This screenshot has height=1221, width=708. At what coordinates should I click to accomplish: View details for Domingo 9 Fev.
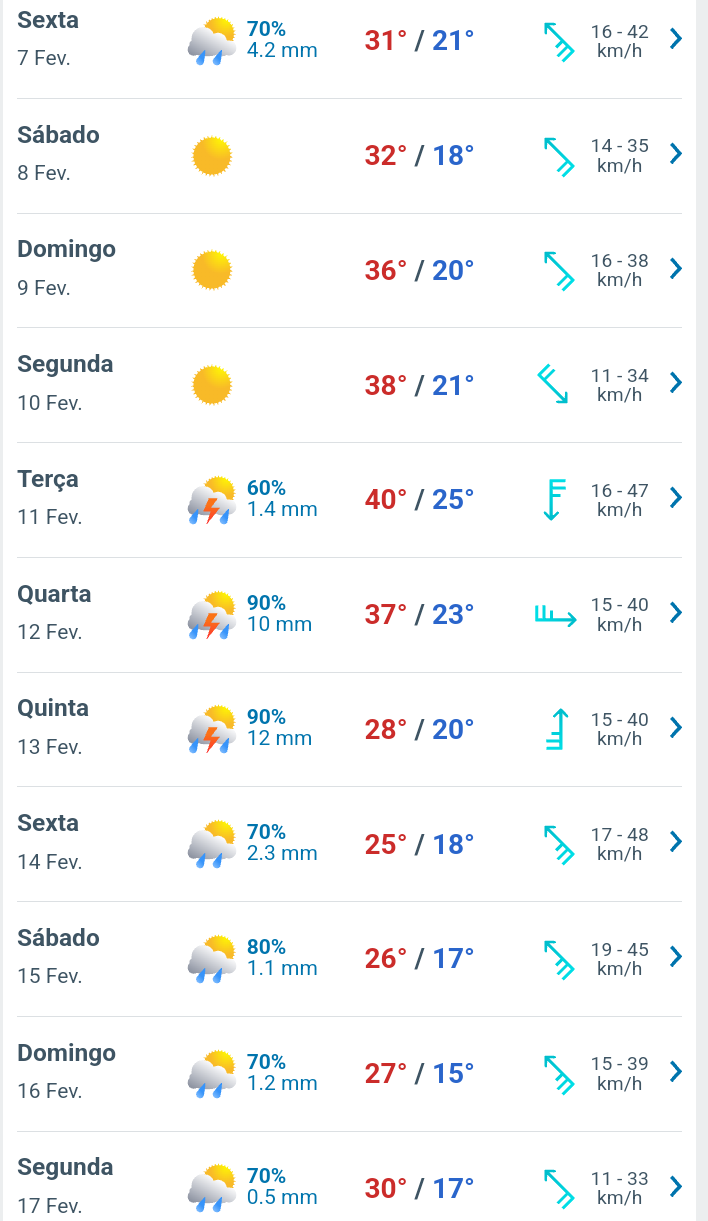pos(350,270)
